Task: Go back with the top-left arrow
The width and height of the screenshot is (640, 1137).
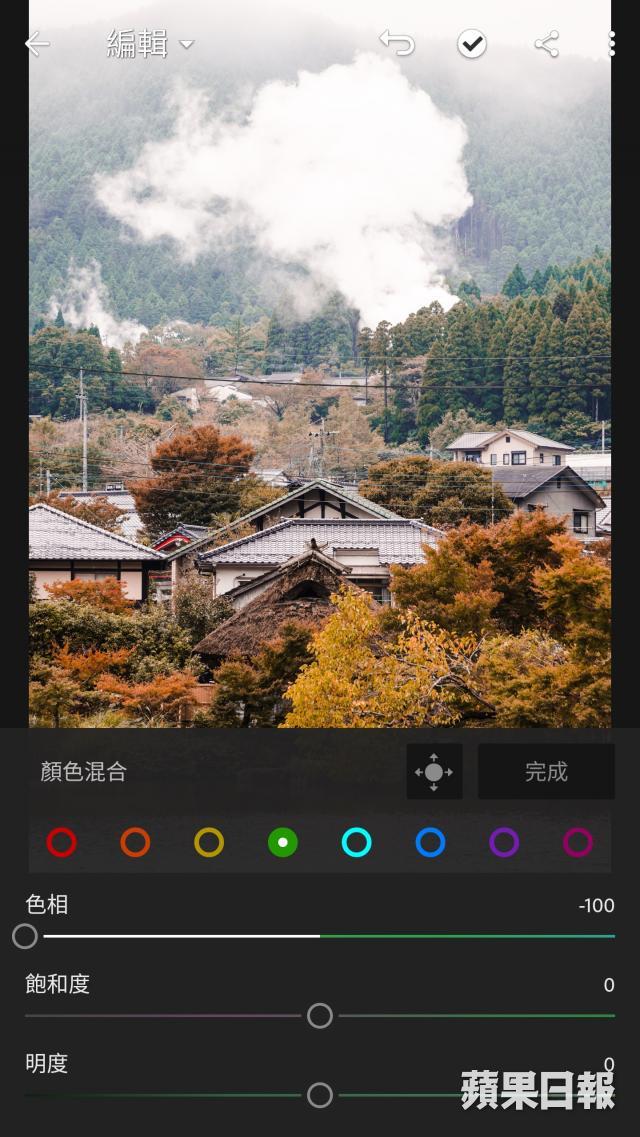Action: 37,44
